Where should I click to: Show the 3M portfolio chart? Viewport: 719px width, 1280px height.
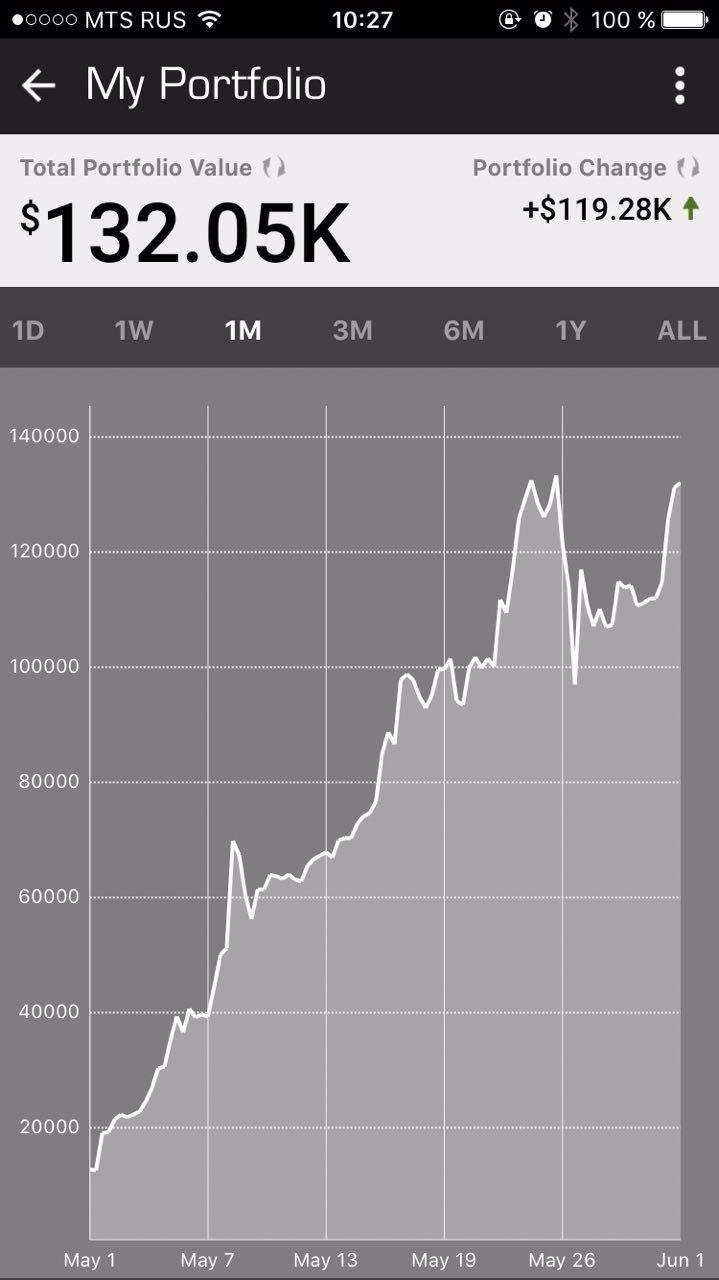[352, 331]
